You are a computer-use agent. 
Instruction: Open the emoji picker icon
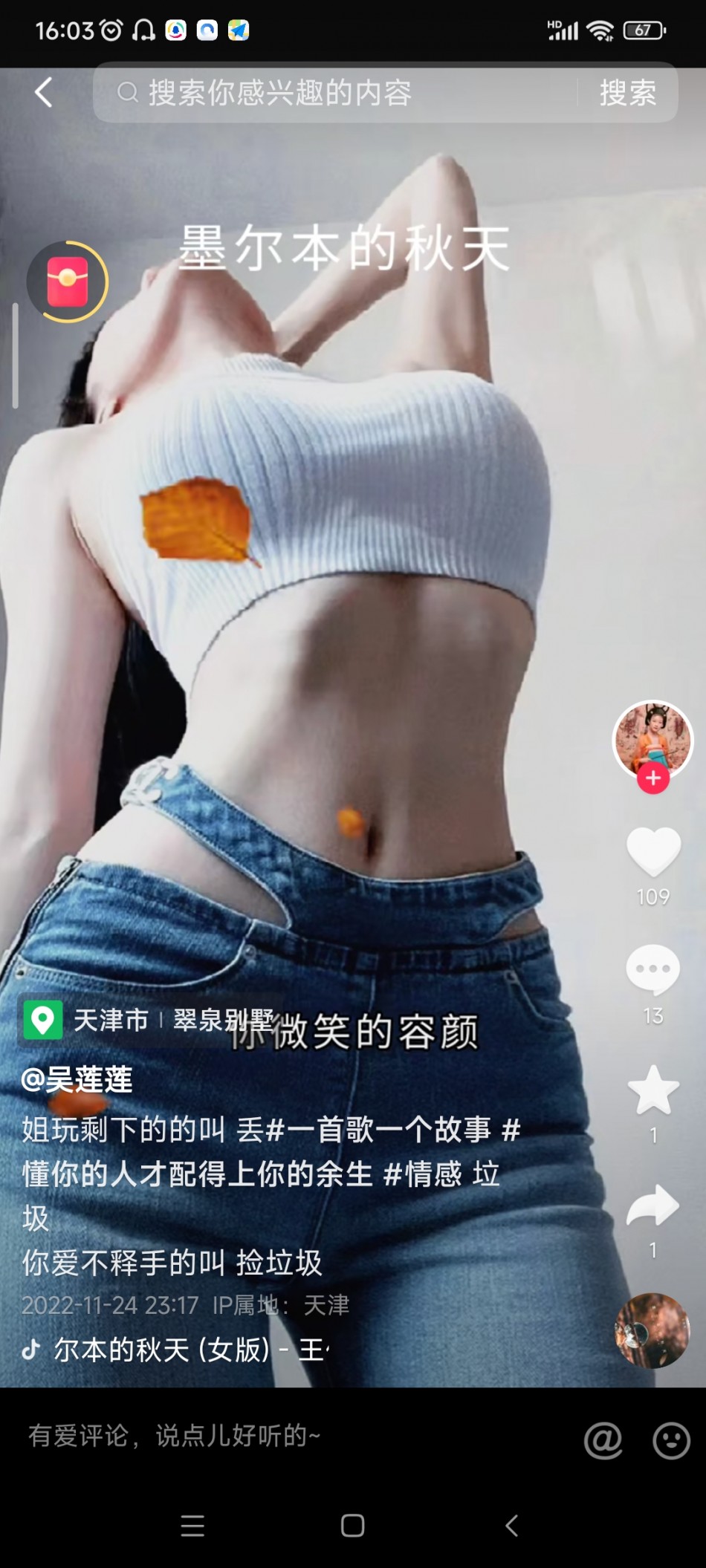(x=670, y=1440)
